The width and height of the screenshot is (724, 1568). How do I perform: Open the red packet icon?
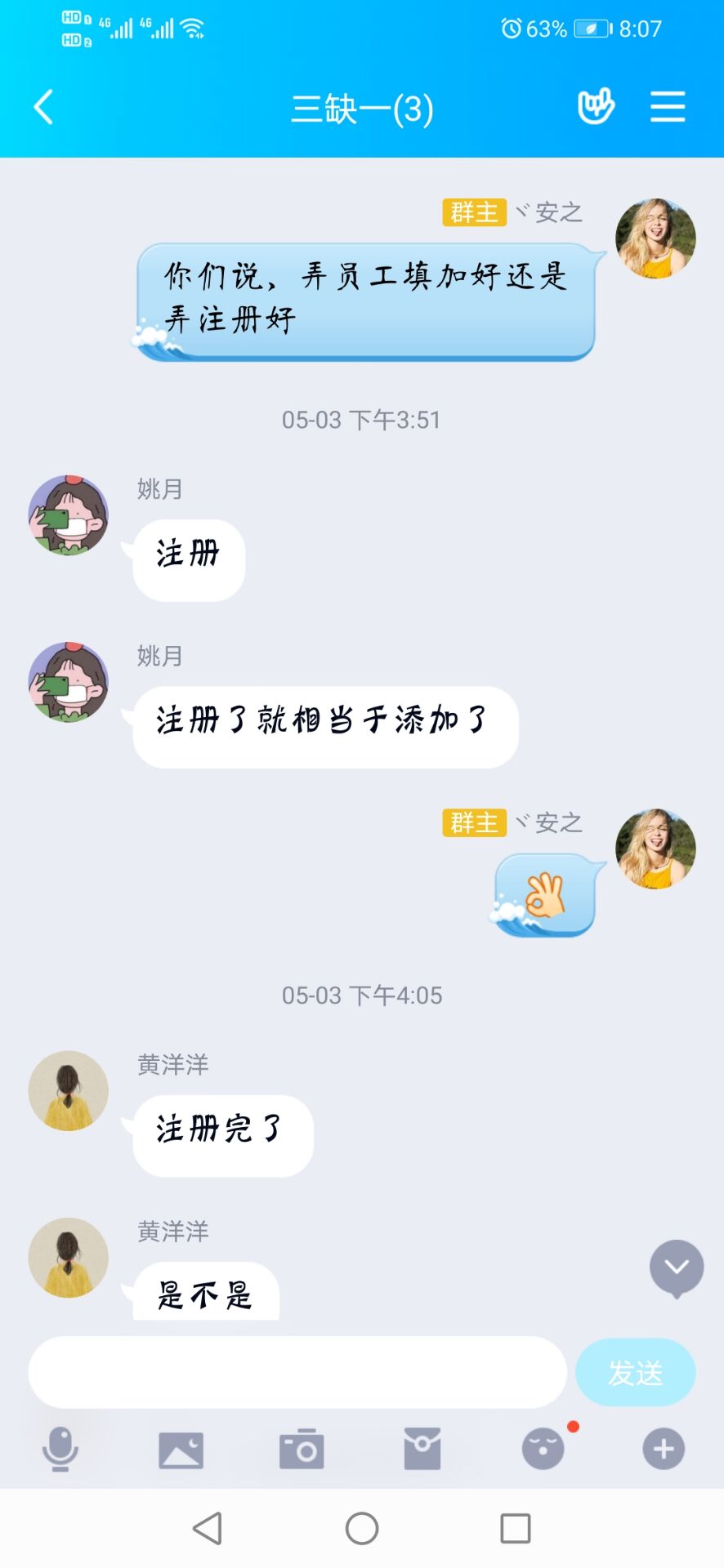click(422, 1450)
